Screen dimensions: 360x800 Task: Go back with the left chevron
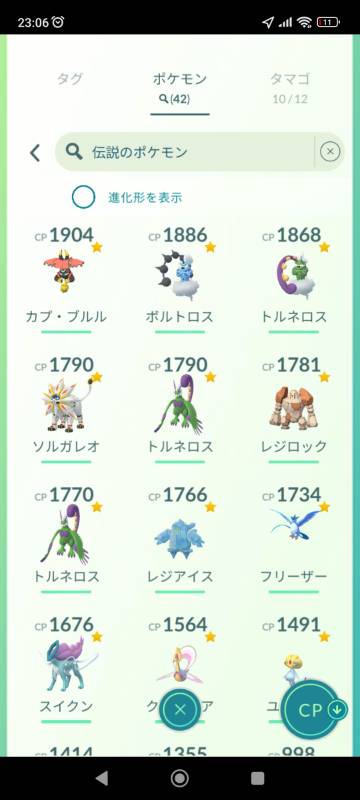[x=35, y=153]
